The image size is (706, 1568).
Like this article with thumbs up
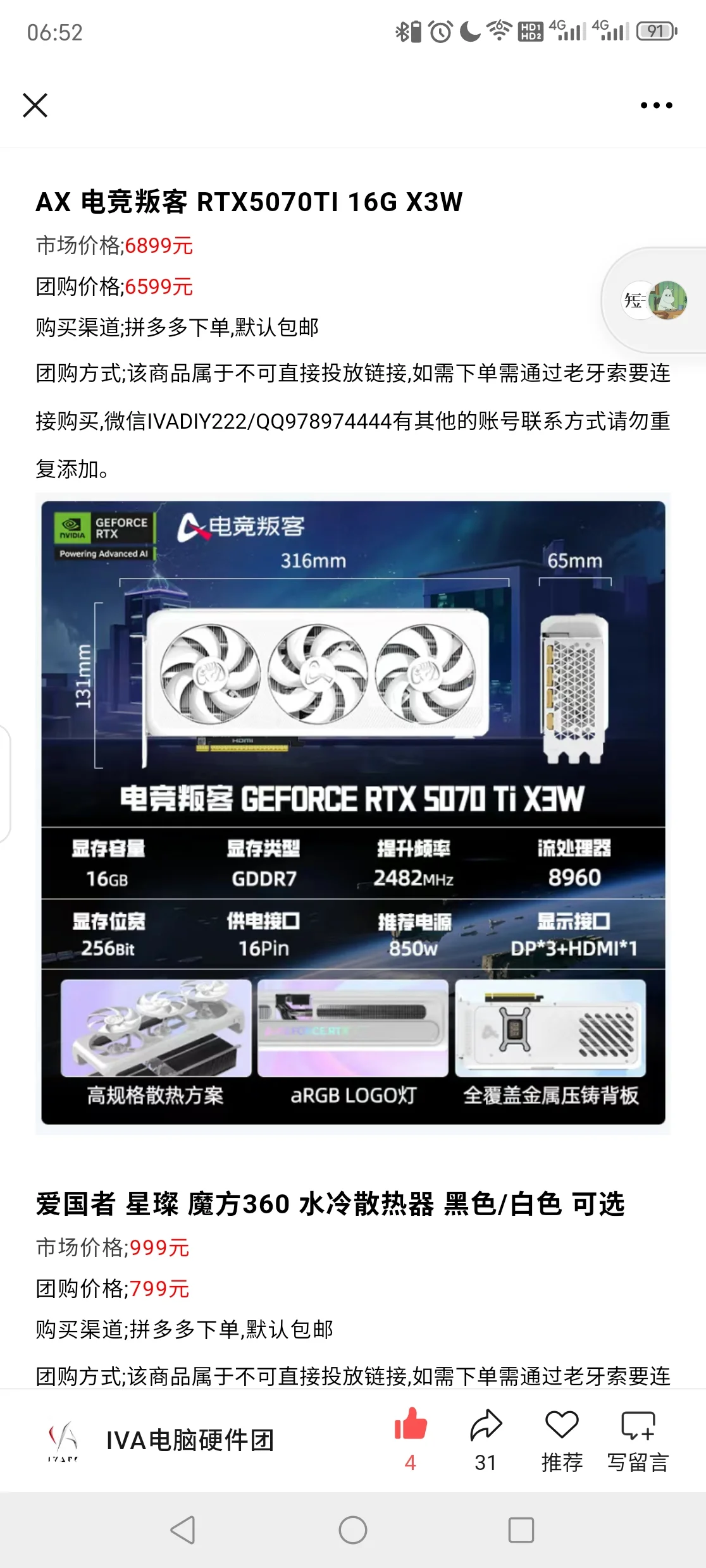(411, 1439)
